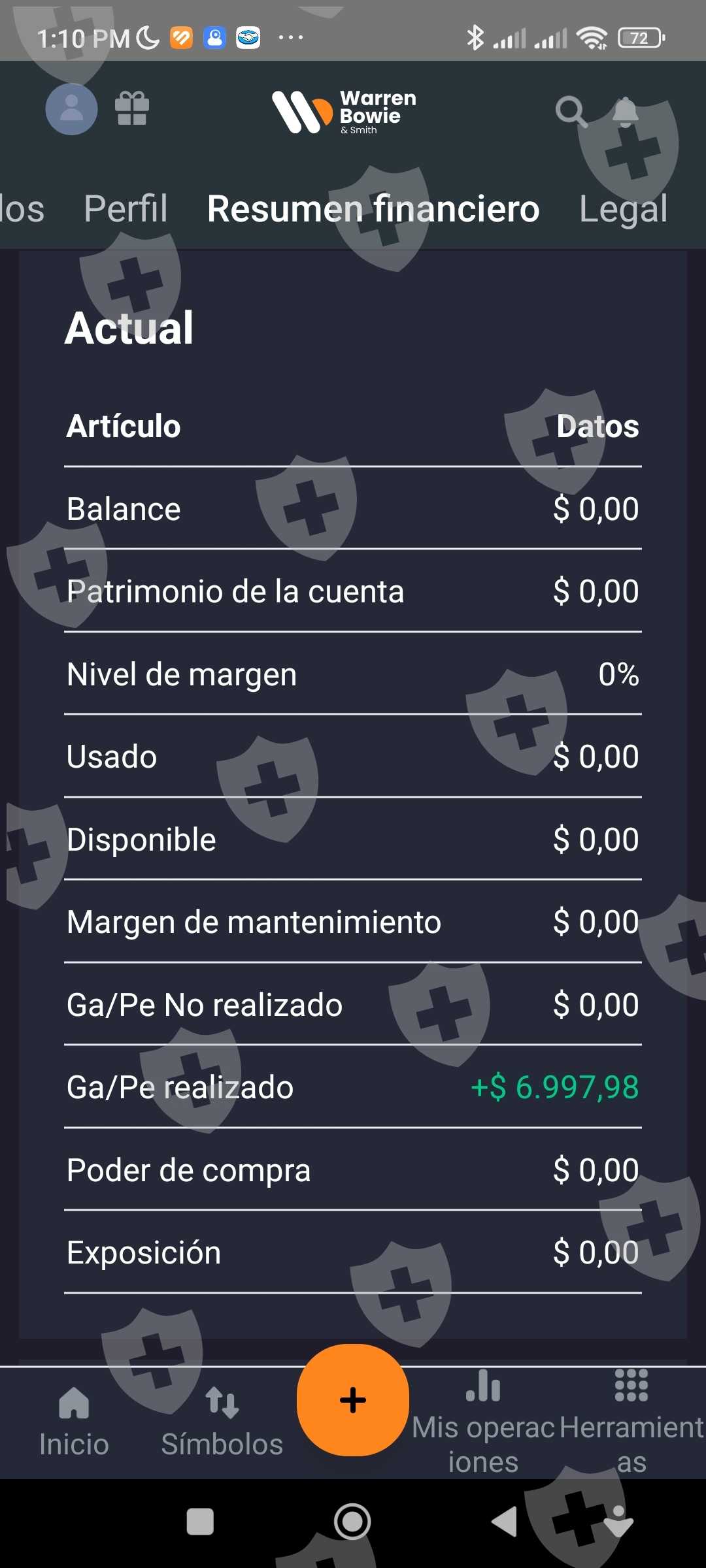This screenshot has width=706, height=1568.
Task: Switch to the Legal tab
Action: (623, 209)
